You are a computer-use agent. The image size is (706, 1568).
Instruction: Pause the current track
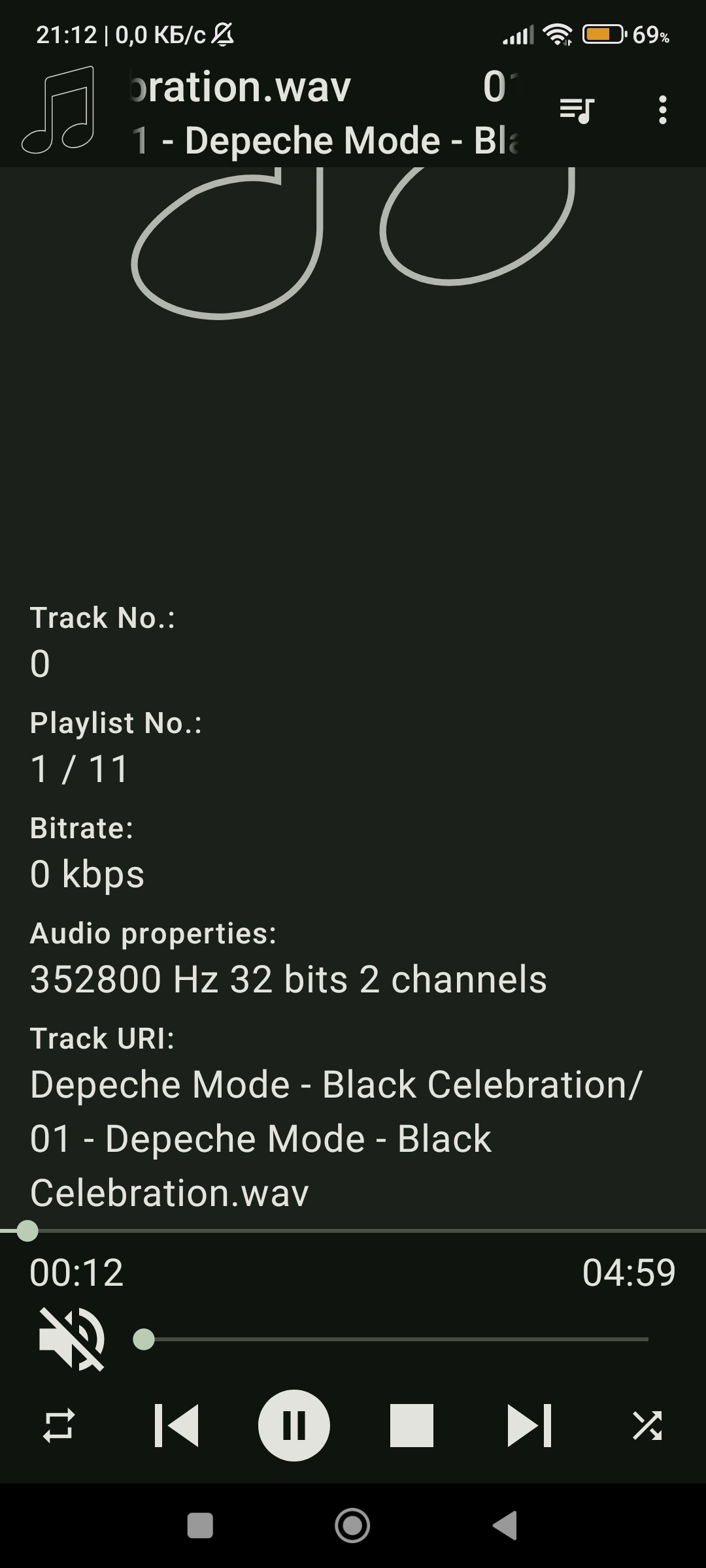coord(294,1425)
